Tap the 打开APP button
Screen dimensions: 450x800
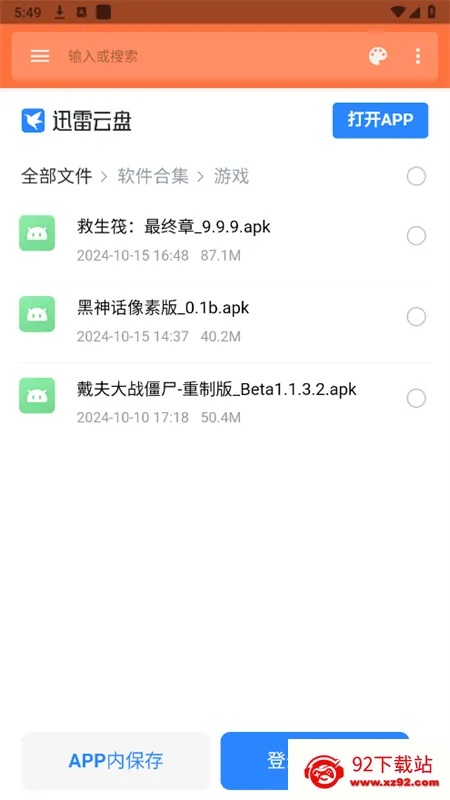click(380, 120)
